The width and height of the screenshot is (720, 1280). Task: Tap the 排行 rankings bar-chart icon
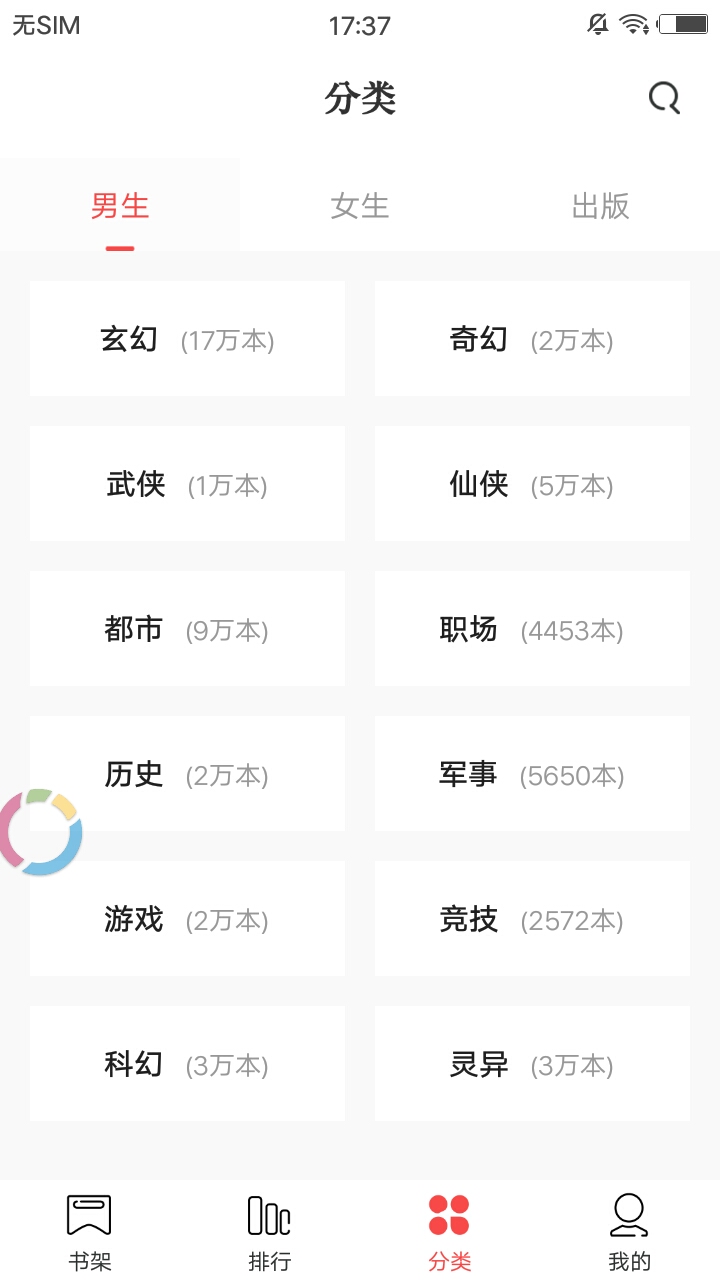point(268,1226)
